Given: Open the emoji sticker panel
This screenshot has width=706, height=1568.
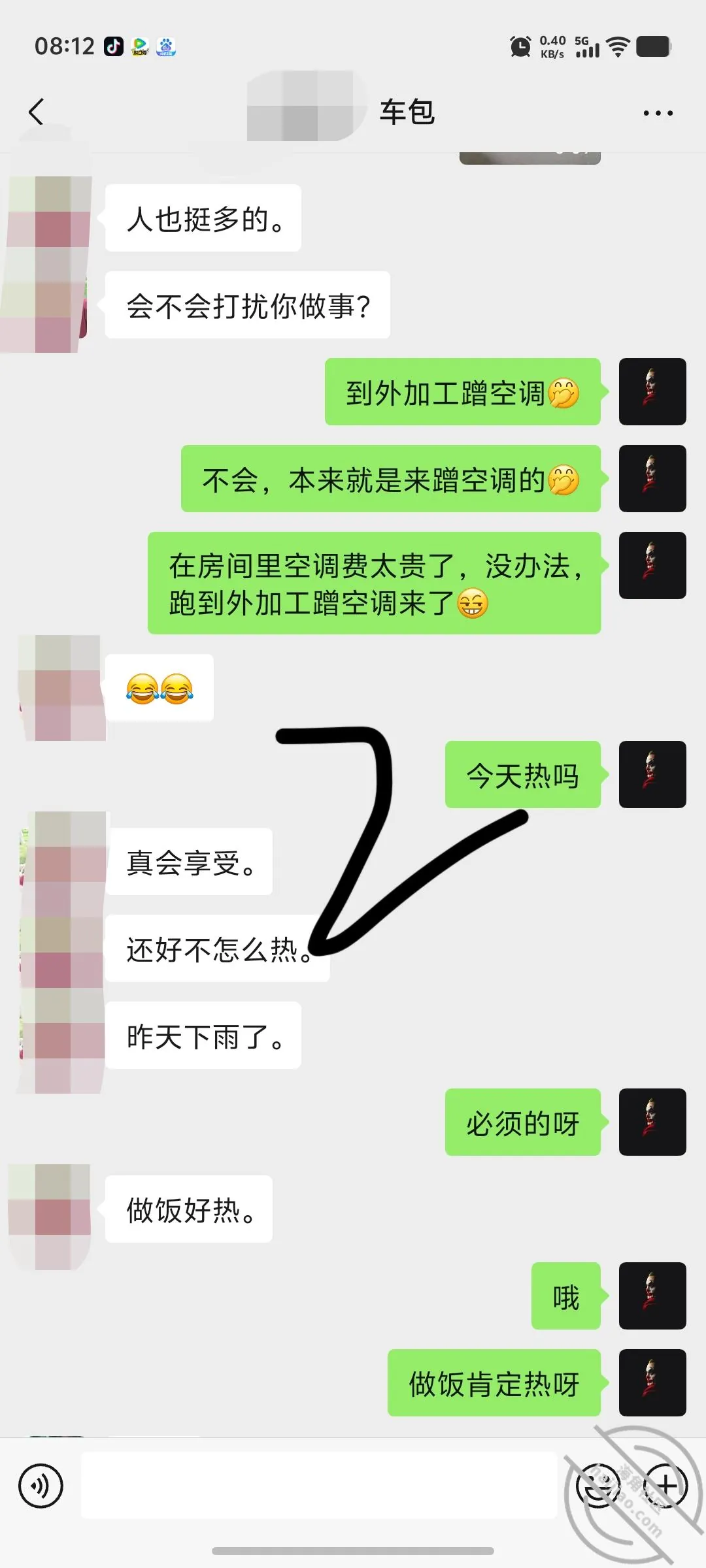Looking at the screenshot, I should [597, 1486].
